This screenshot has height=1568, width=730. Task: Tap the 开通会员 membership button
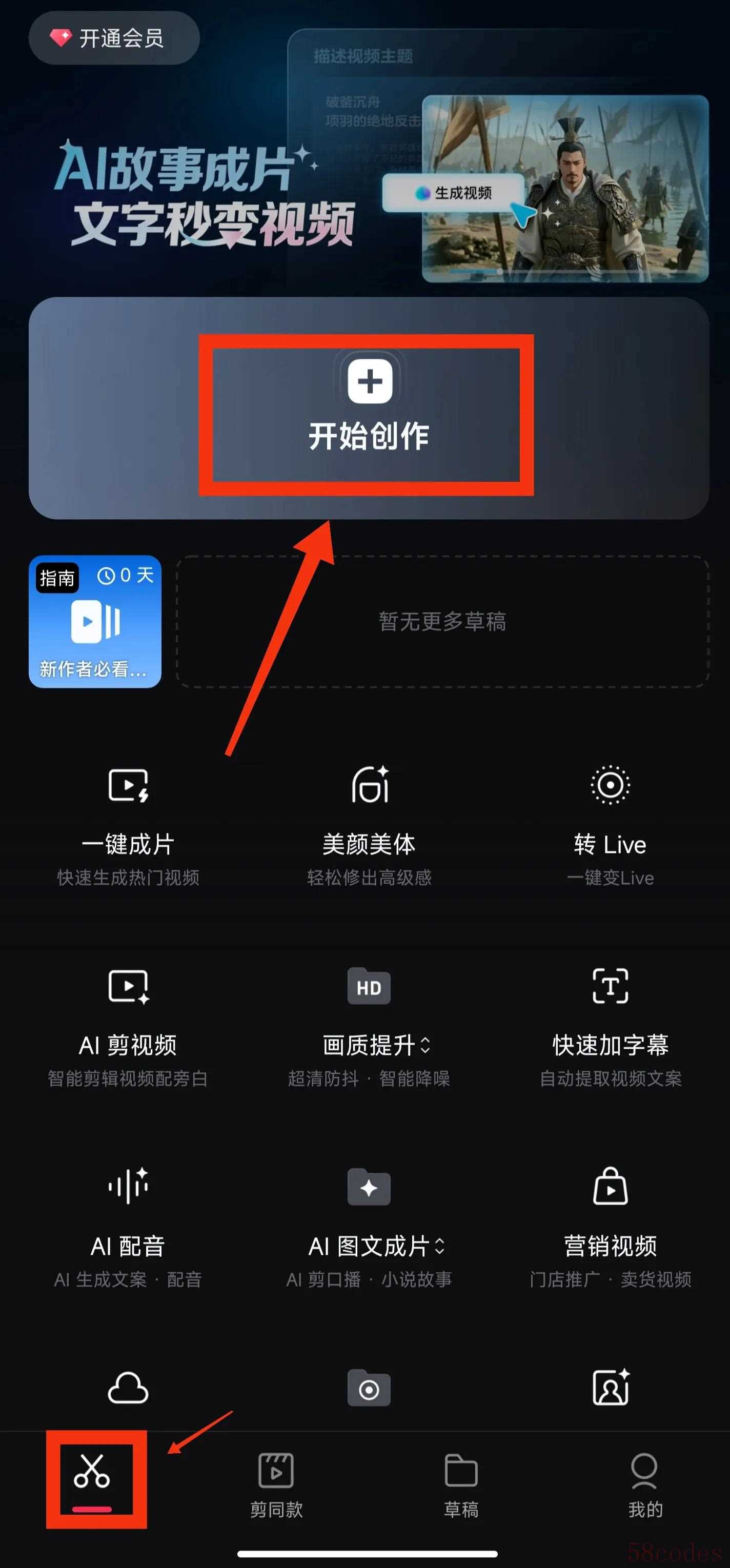(x=114, y=38)
